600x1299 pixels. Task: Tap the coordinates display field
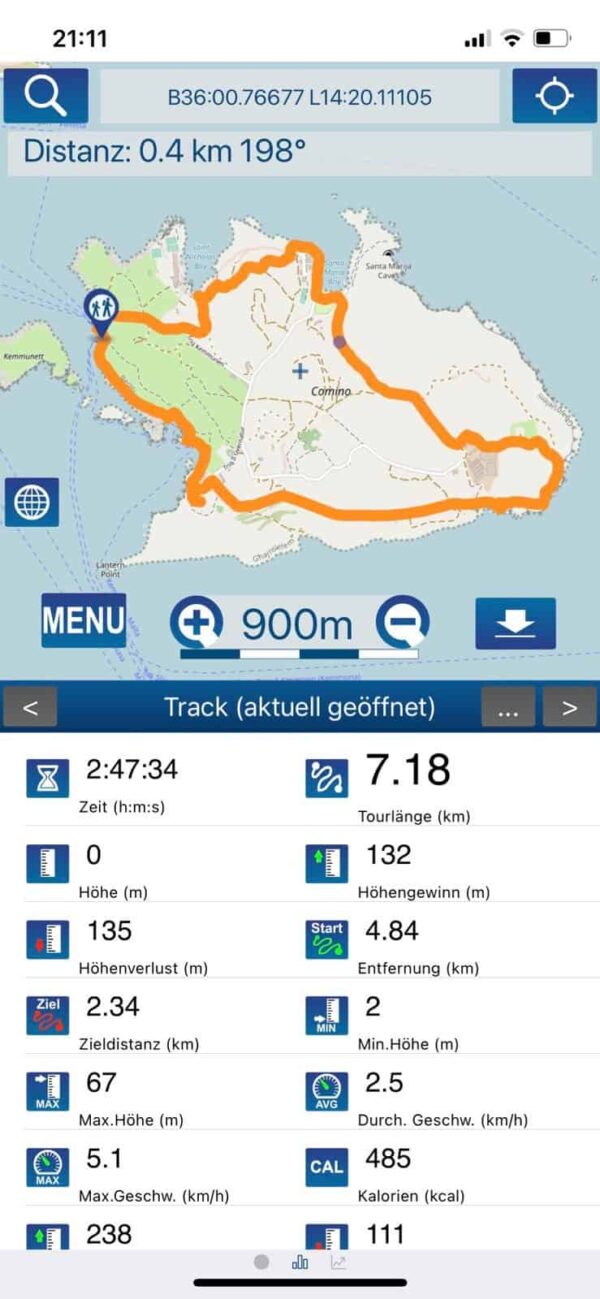point(299,97)
